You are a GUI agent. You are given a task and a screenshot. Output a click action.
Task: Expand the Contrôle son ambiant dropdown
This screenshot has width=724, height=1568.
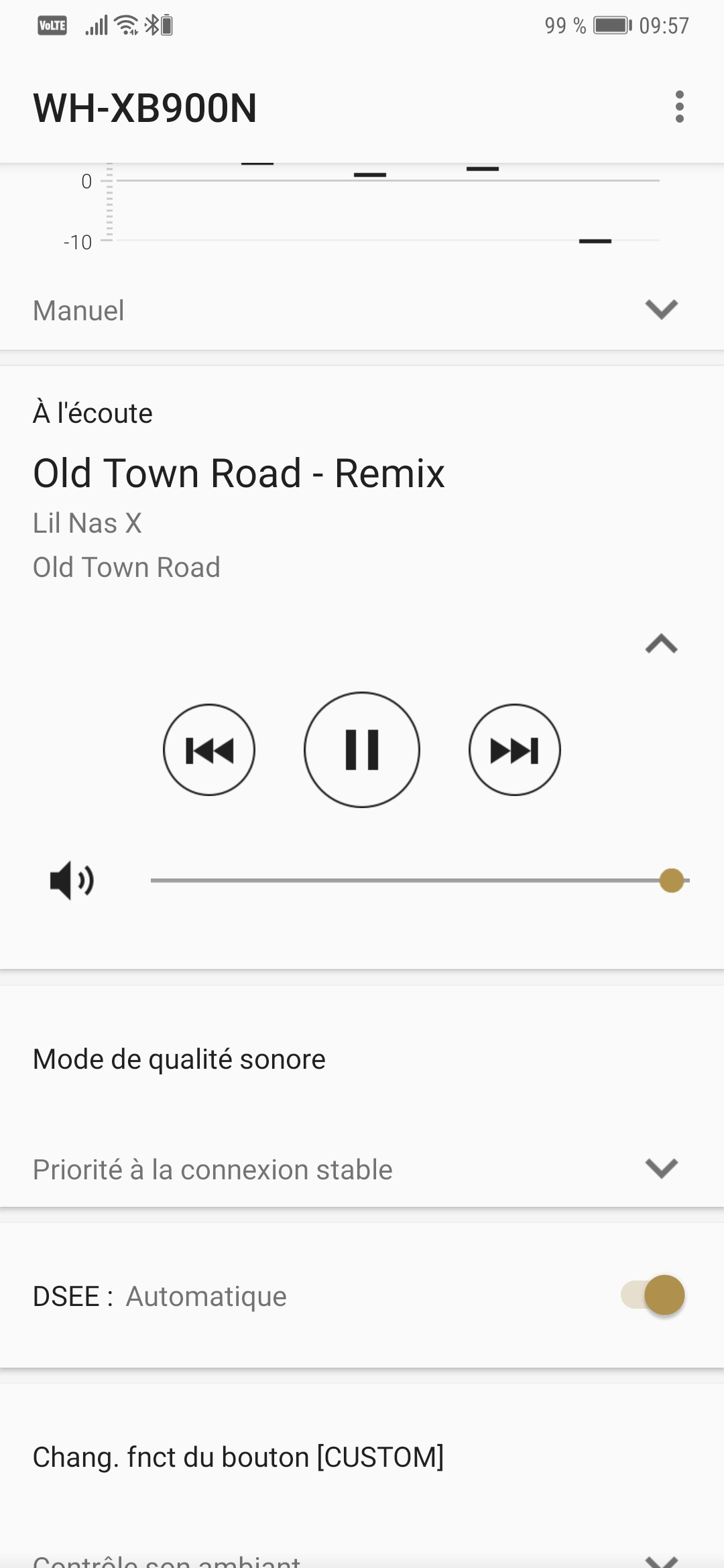point(661,1559)
